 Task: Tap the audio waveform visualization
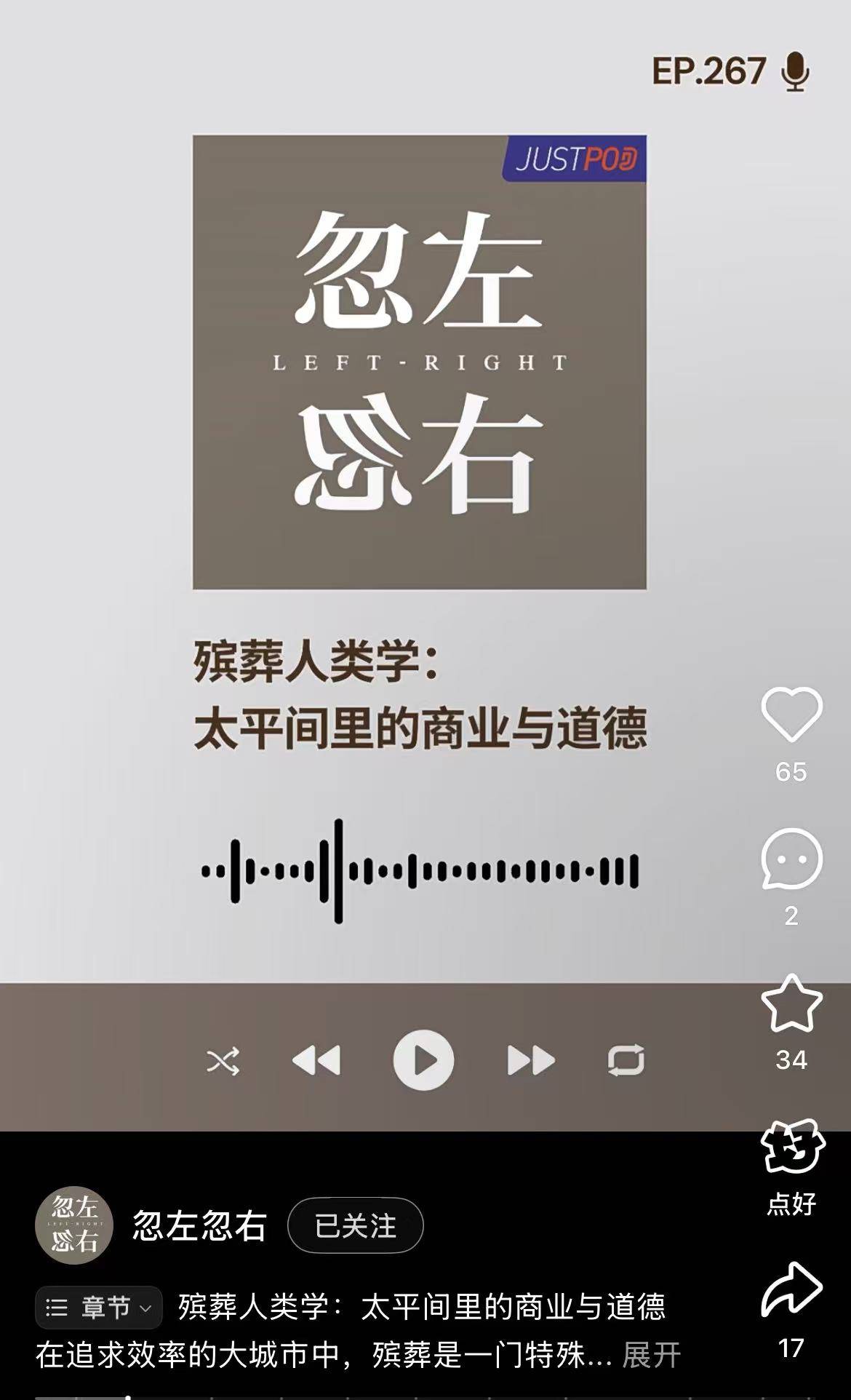[422, 870]
